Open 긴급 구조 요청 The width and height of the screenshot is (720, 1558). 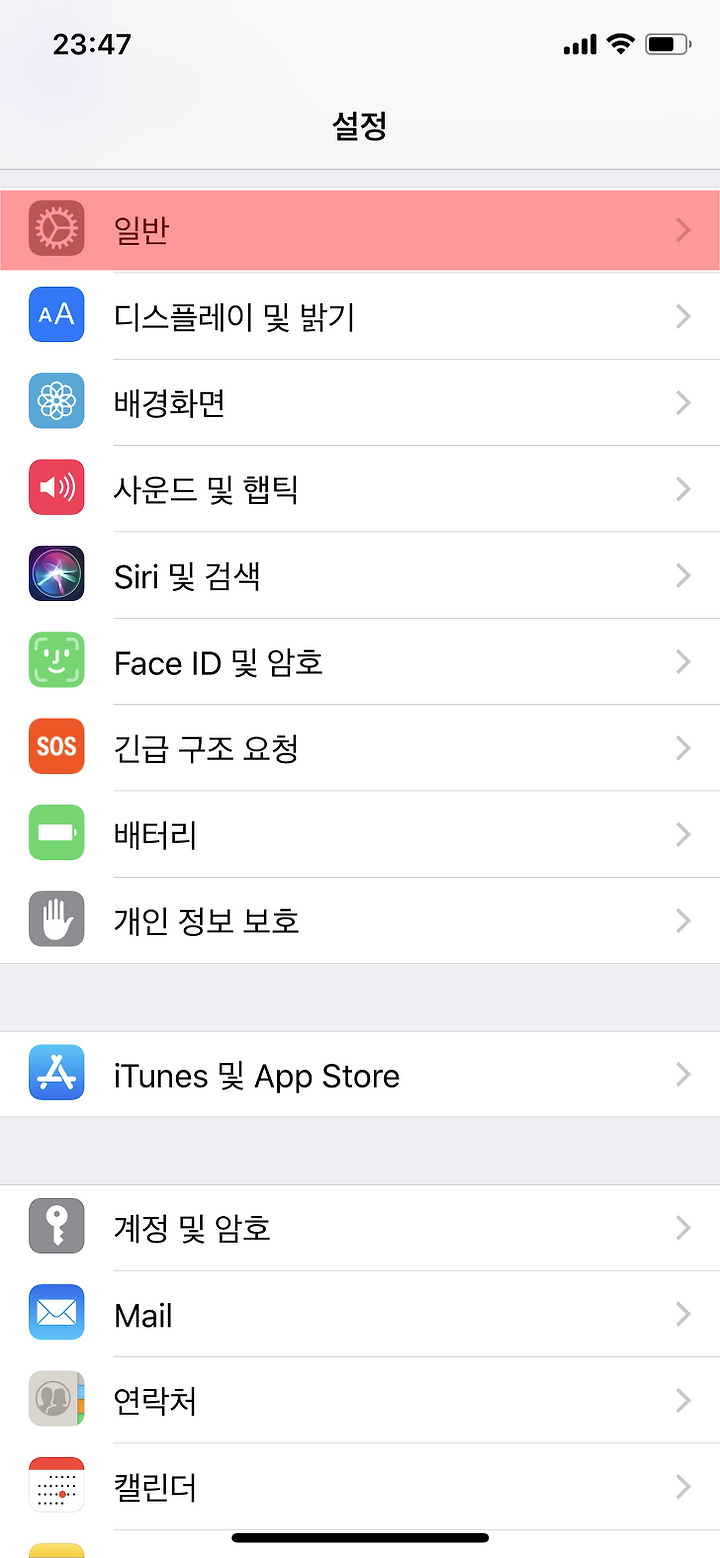click(x=360, y=747)
